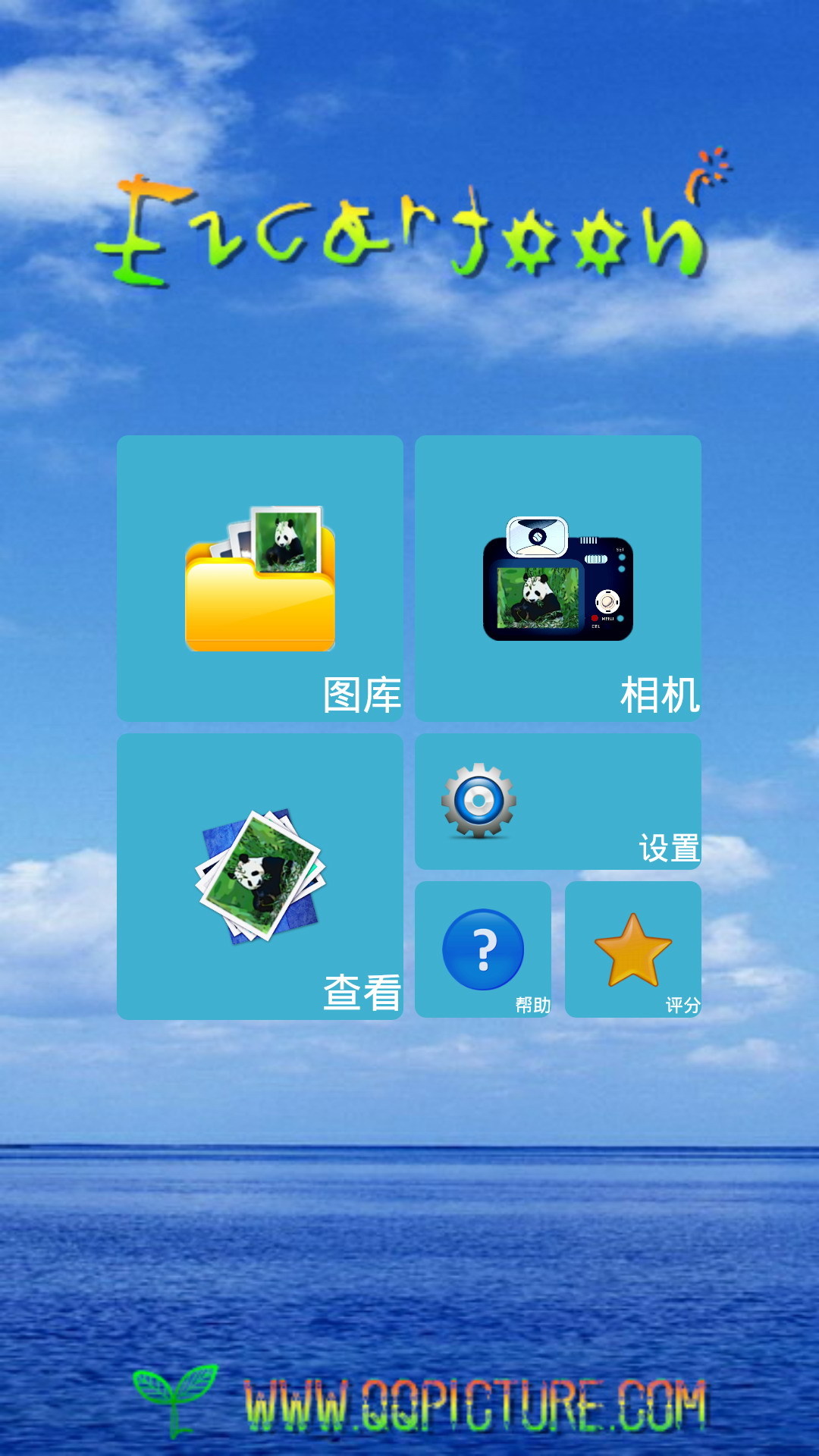Rate the app via 评分

(633, 949)
